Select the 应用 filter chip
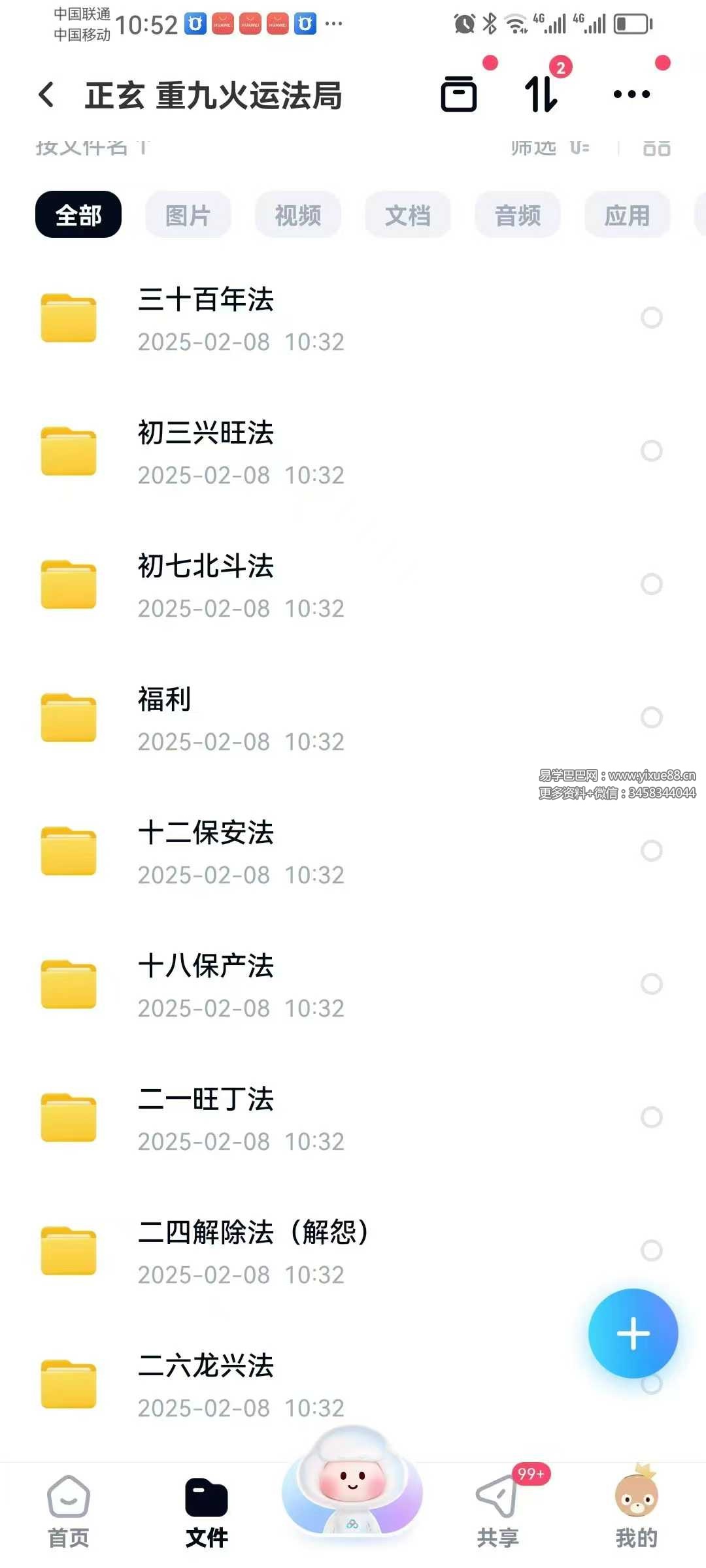This screenshot has width=706, height=1568. point(628,215)
